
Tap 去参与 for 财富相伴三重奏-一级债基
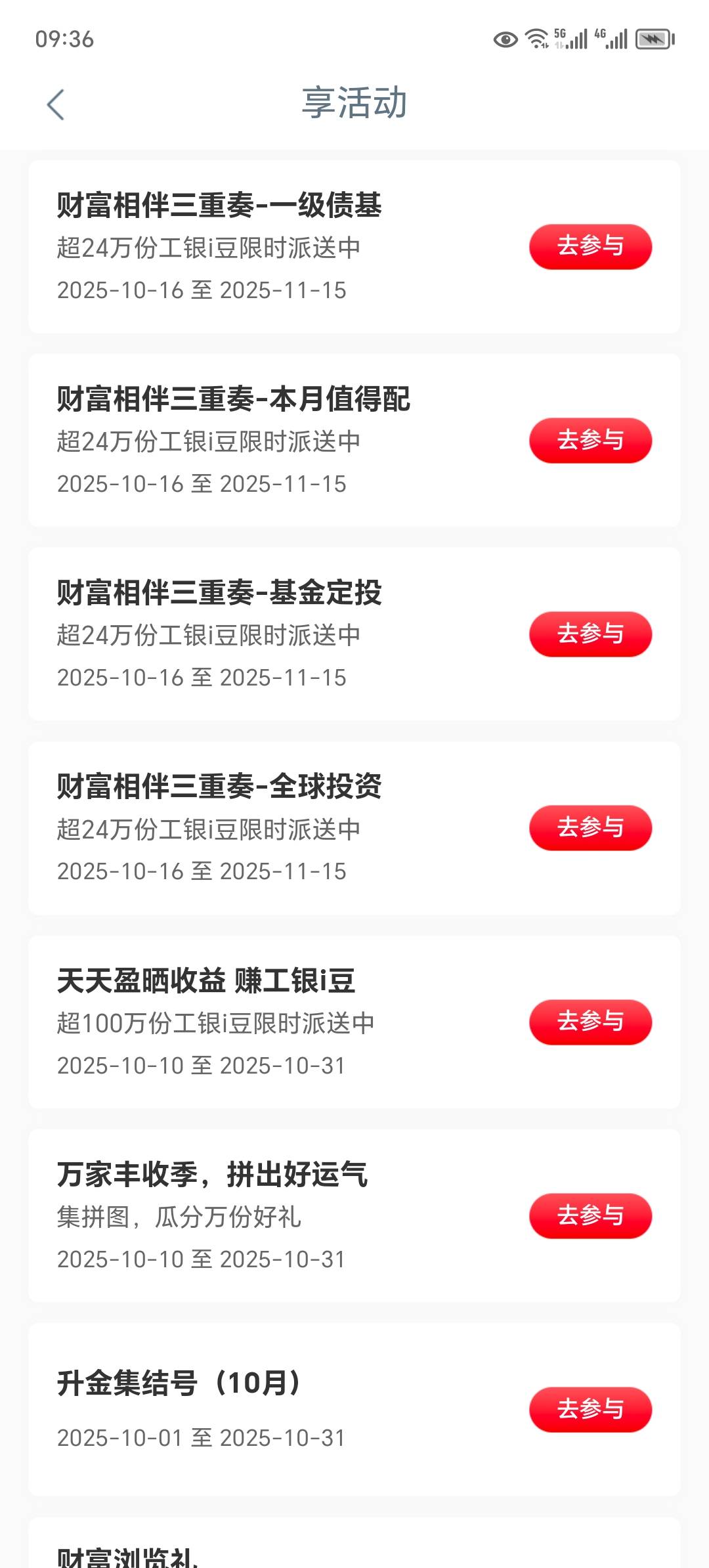coord(590,246)
